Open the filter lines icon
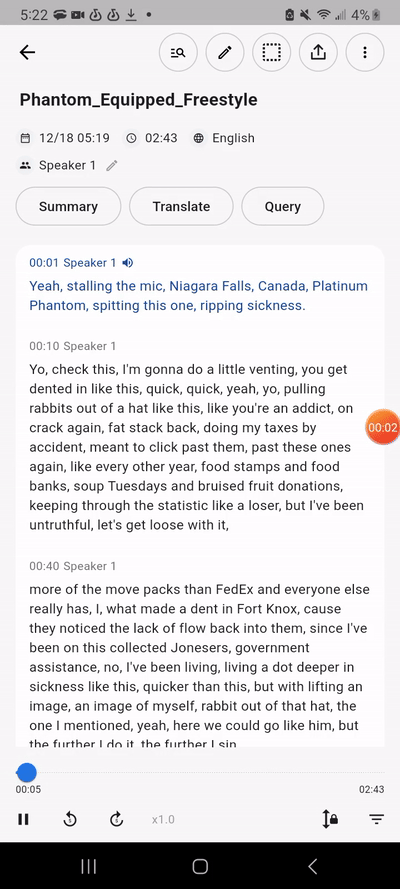 (376, 819)
